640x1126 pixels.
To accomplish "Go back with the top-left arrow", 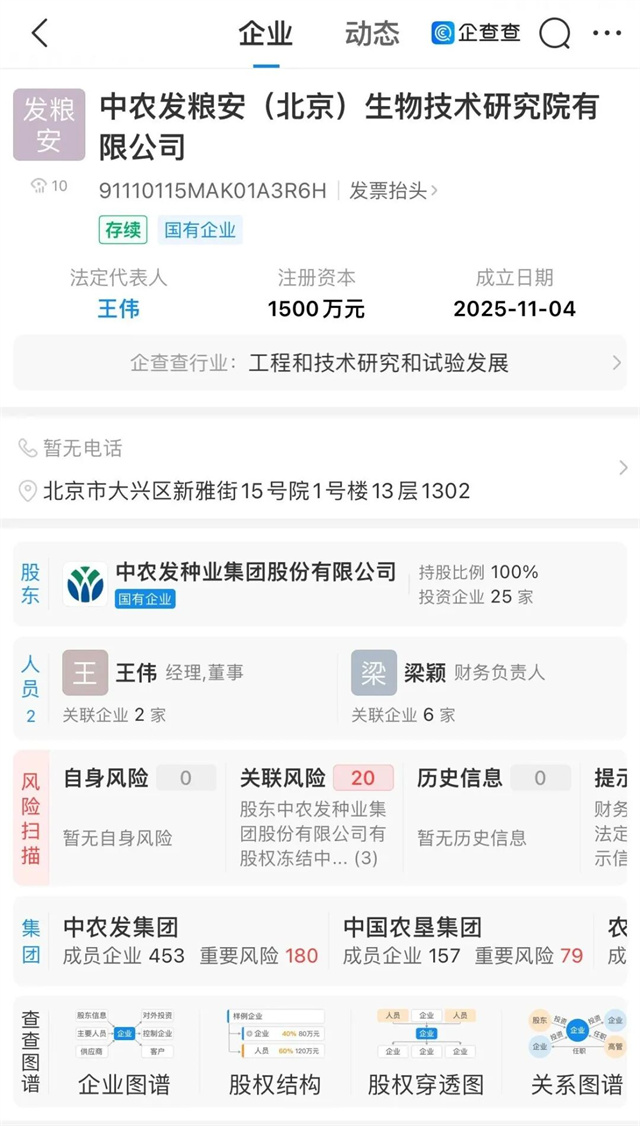I will pyautogui.click(x=40, y=34).
